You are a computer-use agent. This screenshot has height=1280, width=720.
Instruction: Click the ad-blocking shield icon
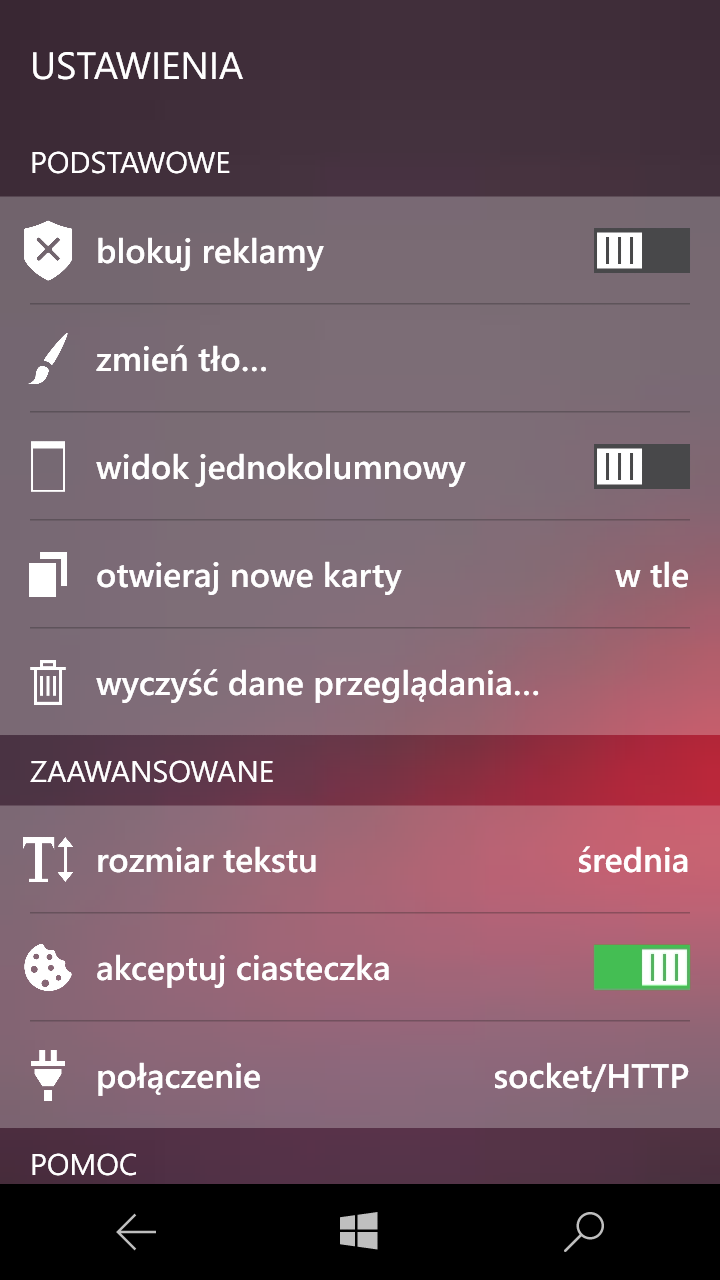click(x=48, y=250)
